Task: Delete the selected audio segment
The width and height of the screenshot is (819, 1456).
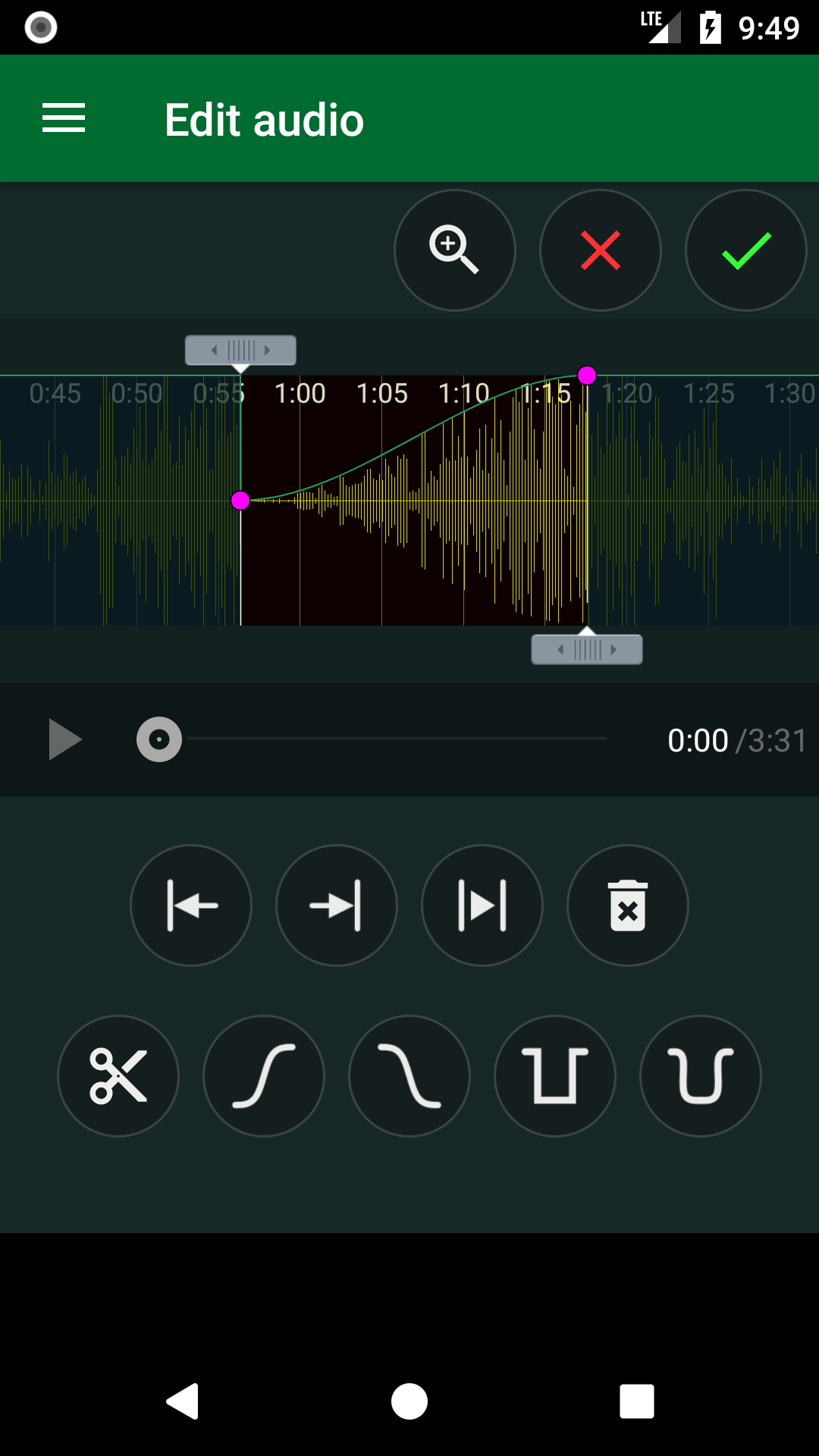Action: [x=627, y=905]
